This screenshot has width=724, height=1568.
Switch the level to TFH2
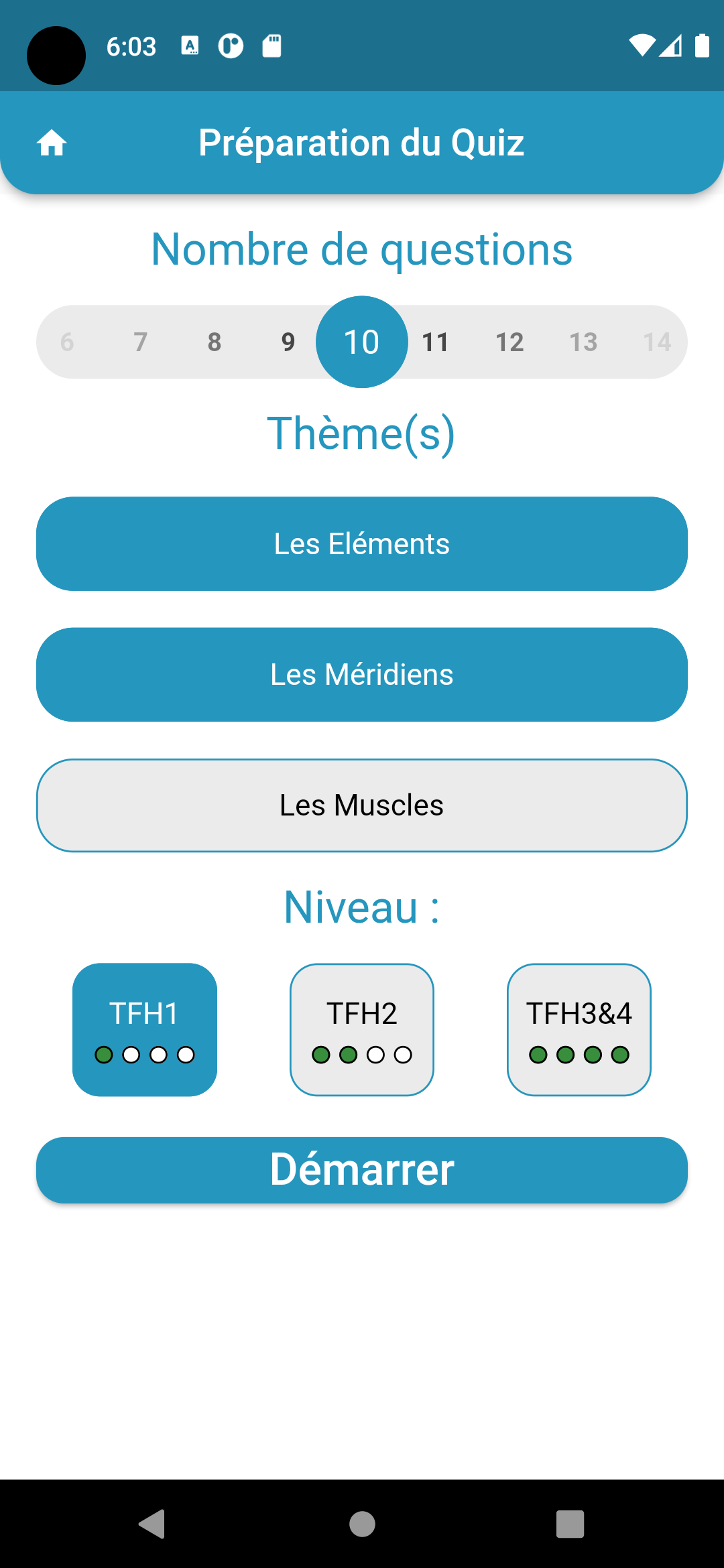(x=362, y=1029)
